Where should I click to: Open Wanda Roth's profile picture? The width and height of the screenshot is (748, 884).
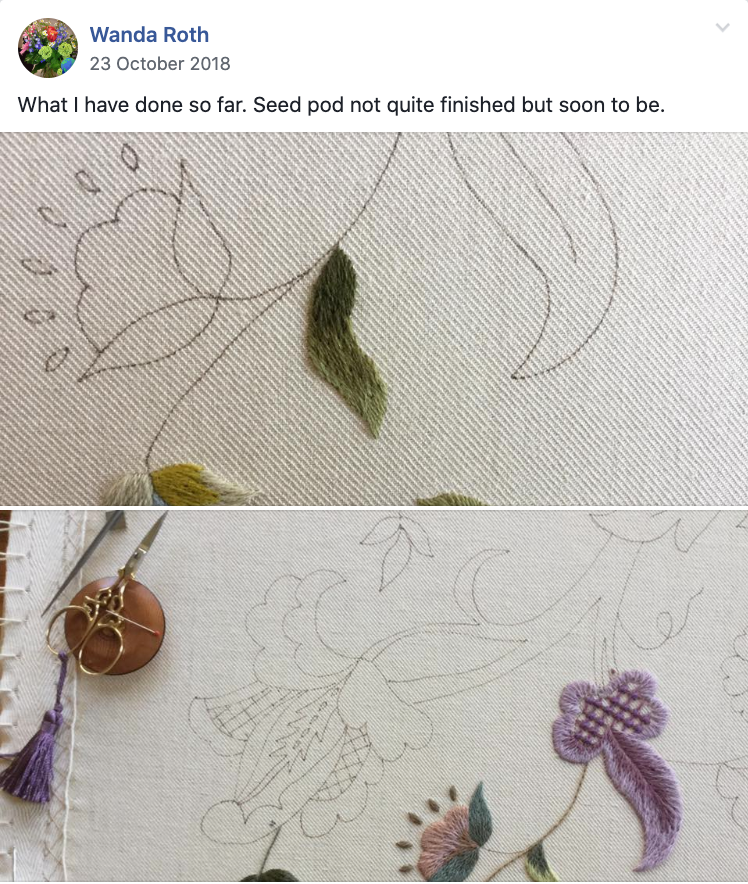47,47
